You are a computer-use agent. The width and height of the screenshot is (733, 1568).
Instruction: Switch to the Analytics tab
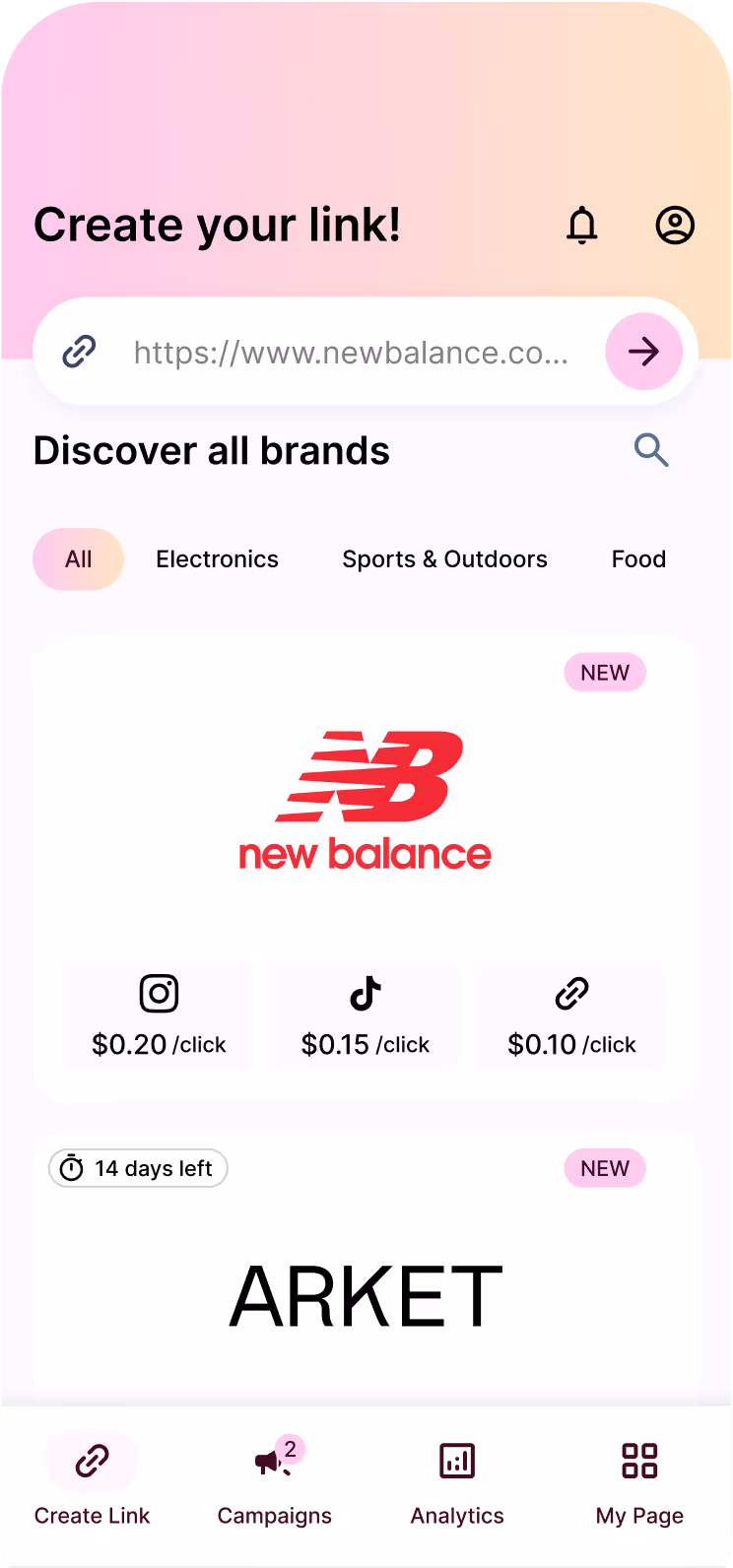[x=457, y=1479]
